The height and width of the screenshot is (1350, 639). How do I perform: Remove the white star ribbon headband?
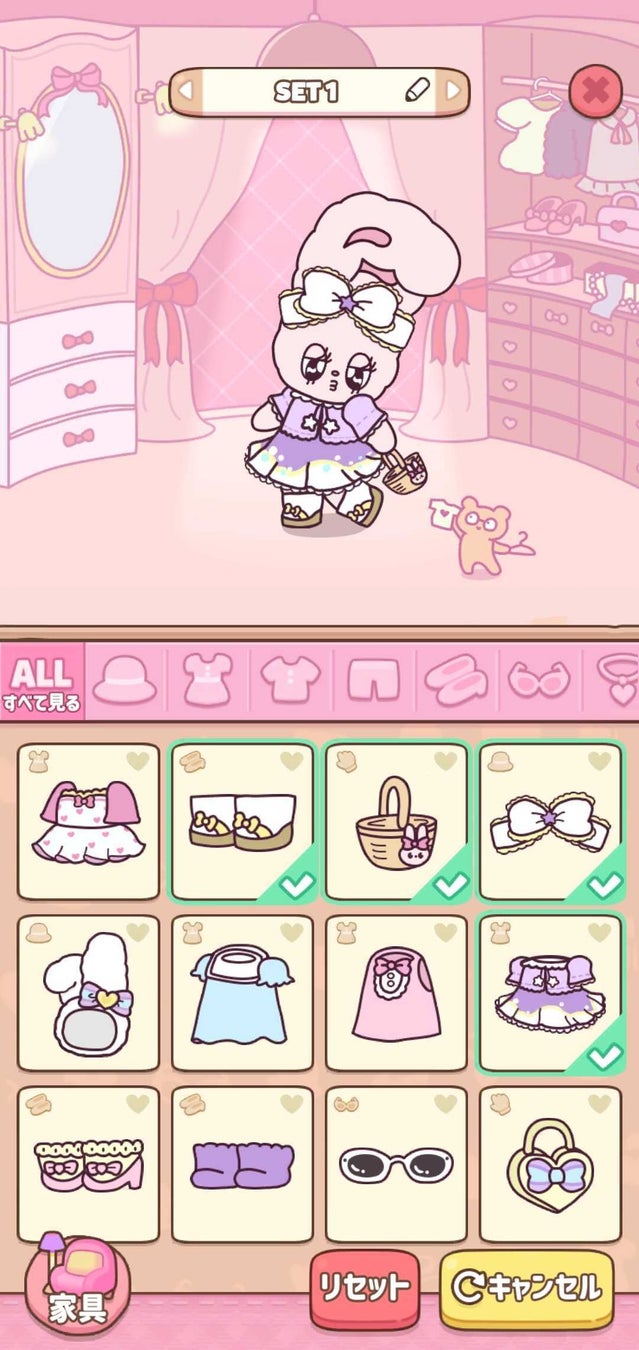pyautogui.click(x=549, y=822)
